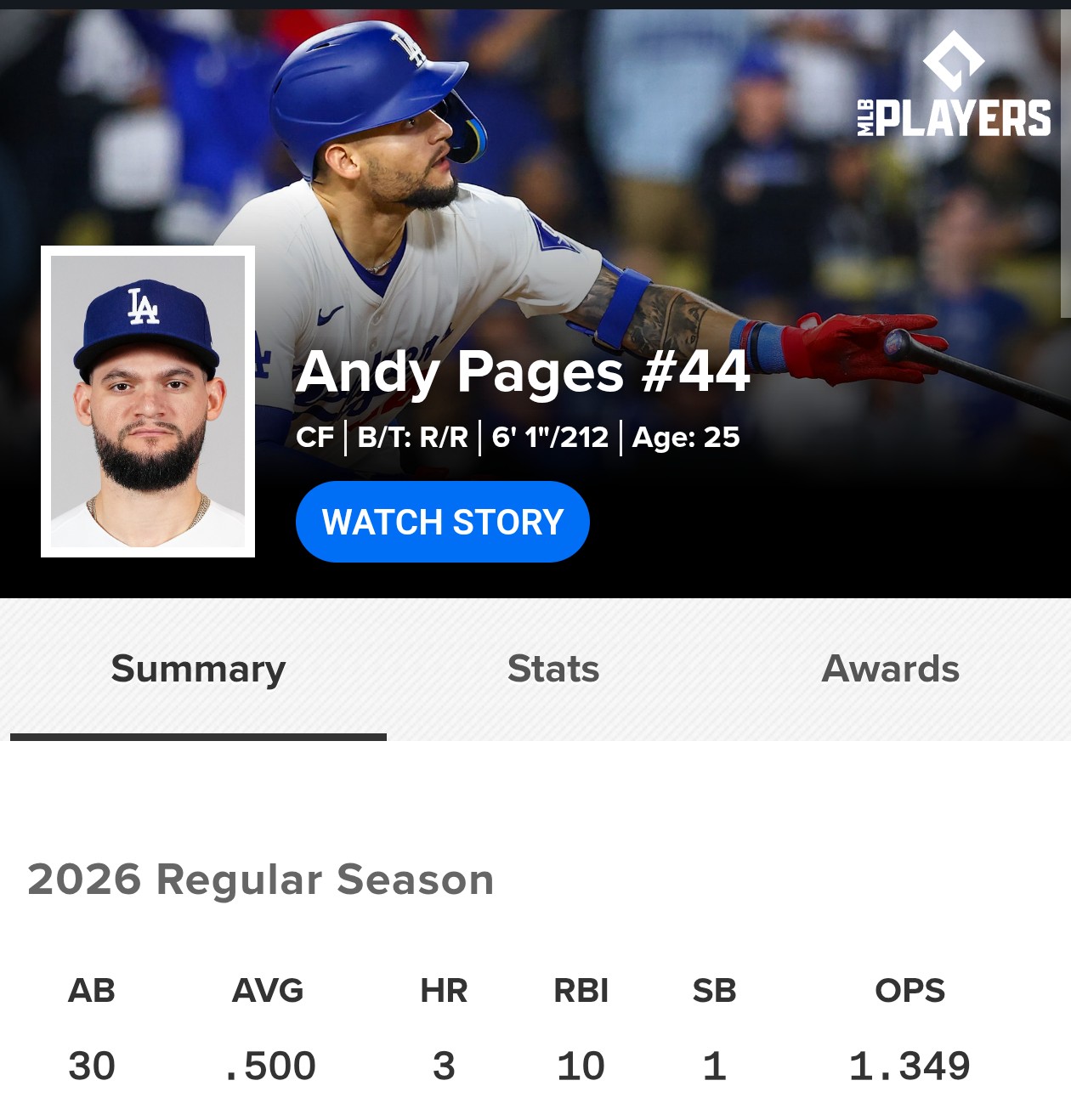This screenshot has width=1071, height=1120.
Task: Switch to the Stats tab
Action: [x=553, y=670]
